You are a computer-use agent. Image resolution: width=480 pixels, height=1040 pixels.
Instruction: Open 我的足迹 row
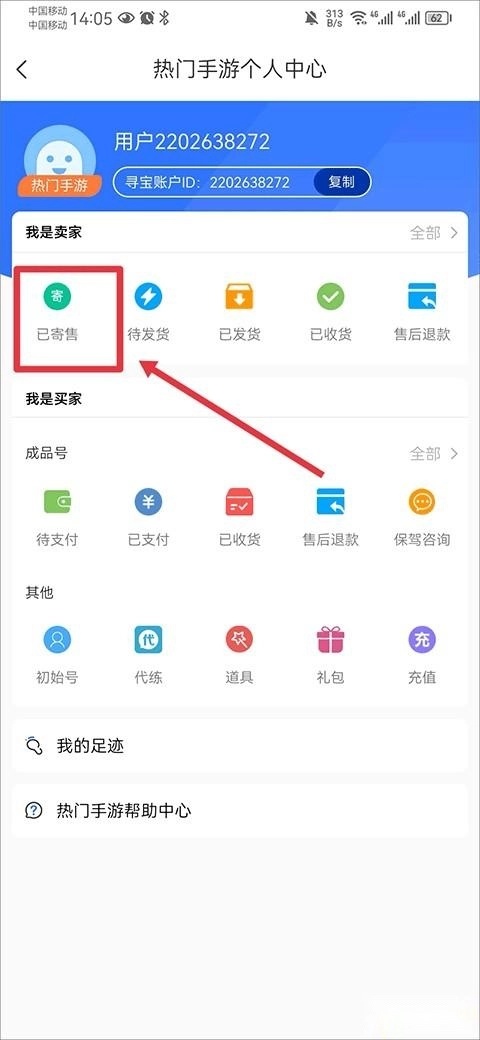pos(240,746)
